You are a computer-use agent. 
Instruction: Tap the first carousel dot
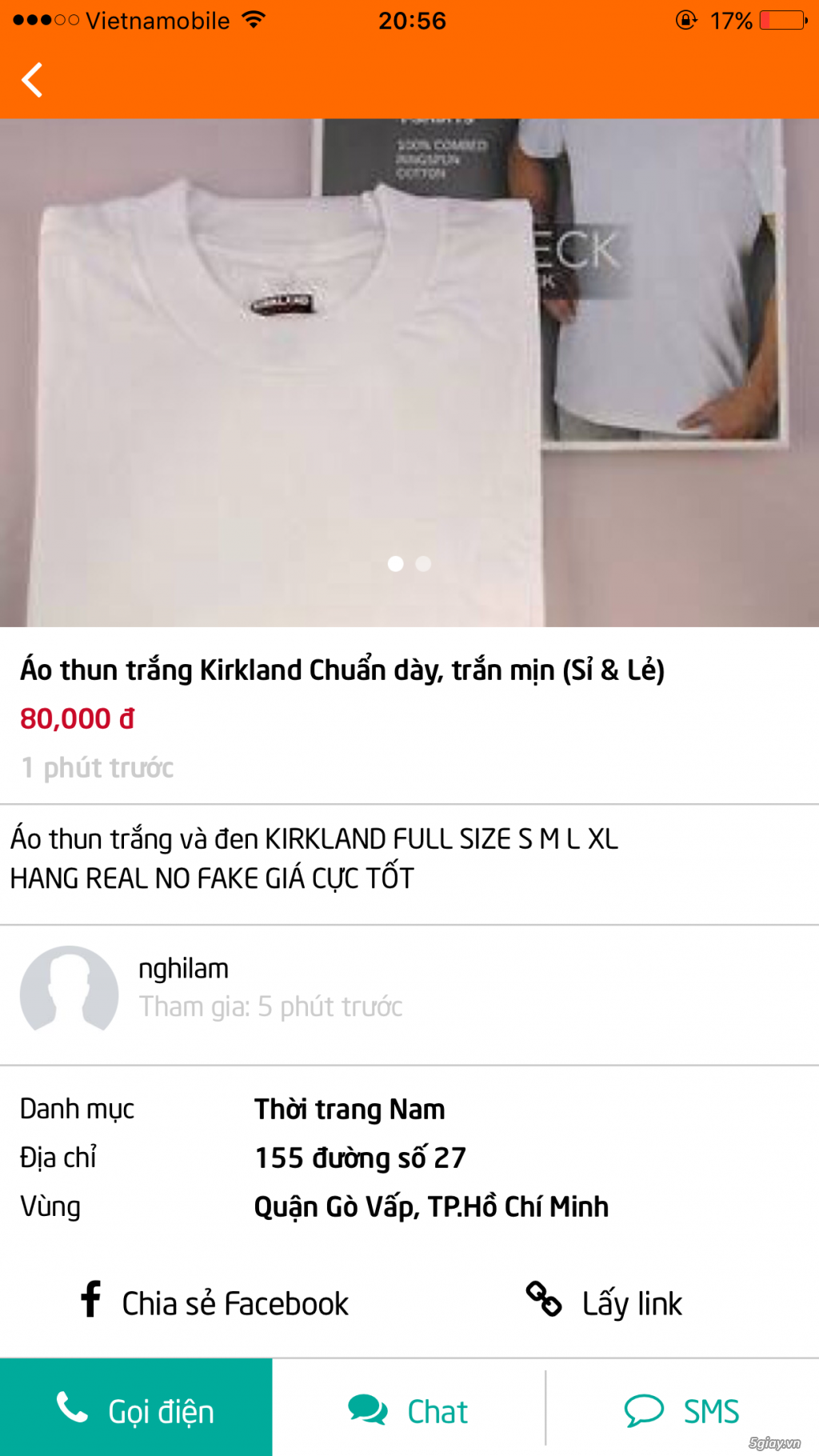click(x=396, y=564)
